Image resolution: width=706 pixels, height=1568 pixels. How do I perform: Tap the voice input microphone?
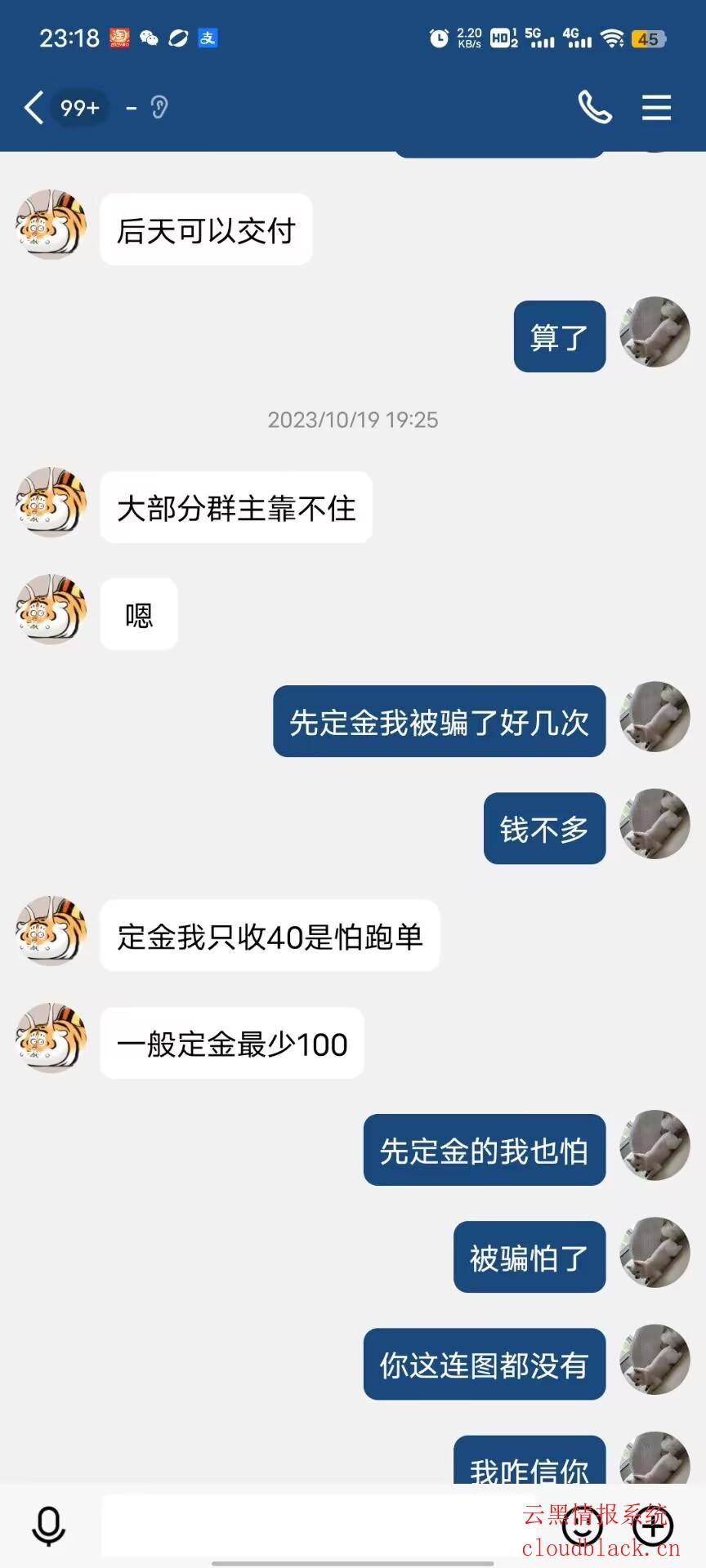point(48,1526)
